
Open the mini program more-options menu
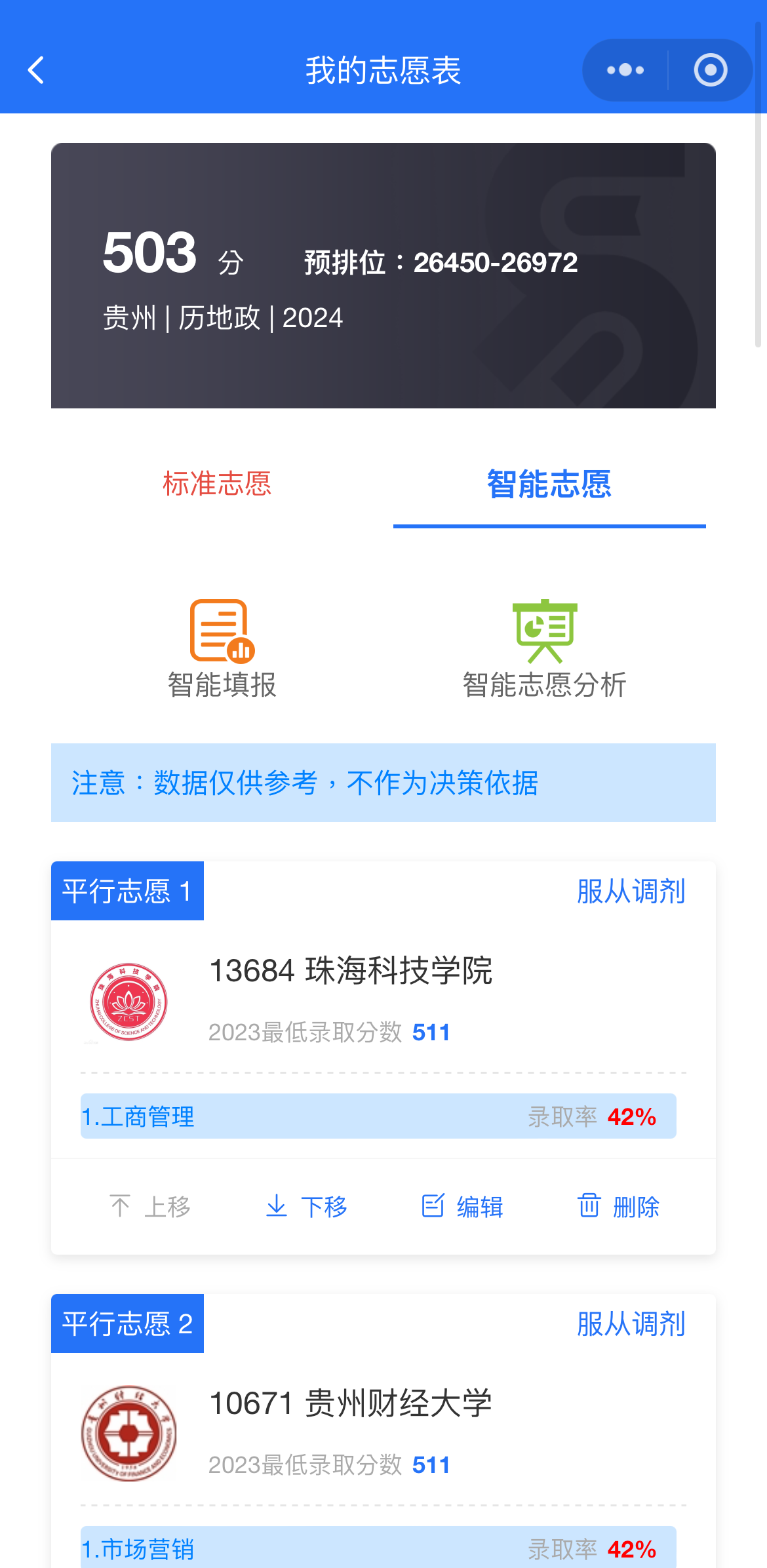pos(625,70)
